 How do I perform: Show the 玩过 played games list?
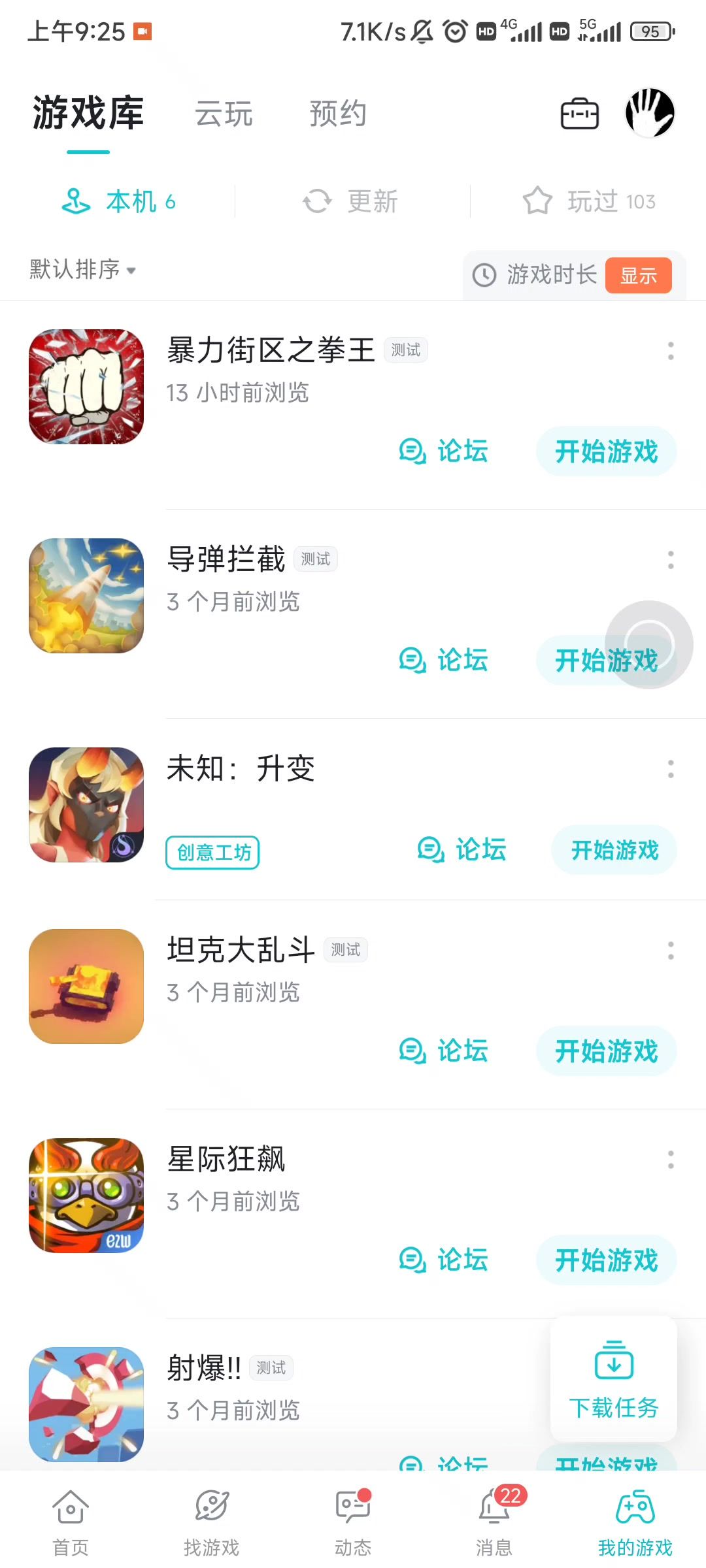[590, 201]
